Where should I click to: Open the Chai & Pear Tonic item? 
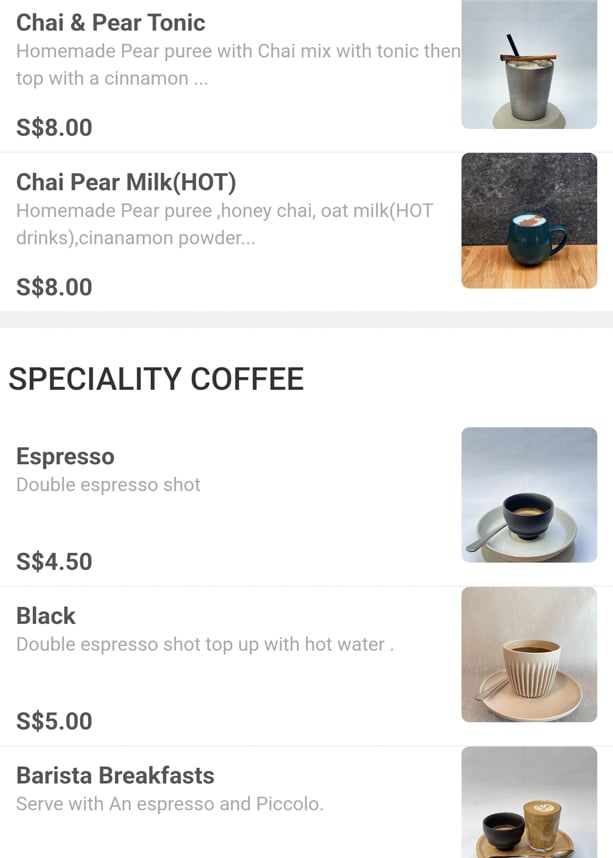tap(111, 23)
